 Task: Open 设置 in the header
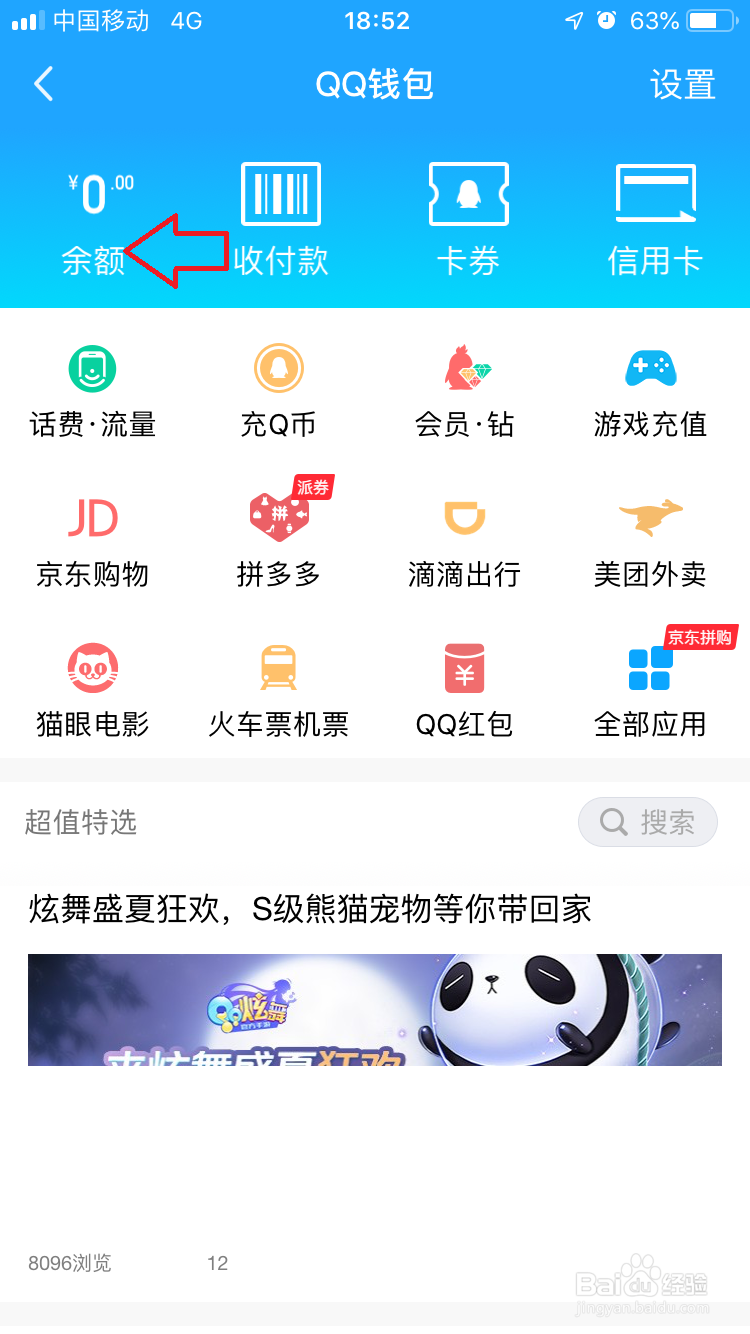click(x=683, y=84)
